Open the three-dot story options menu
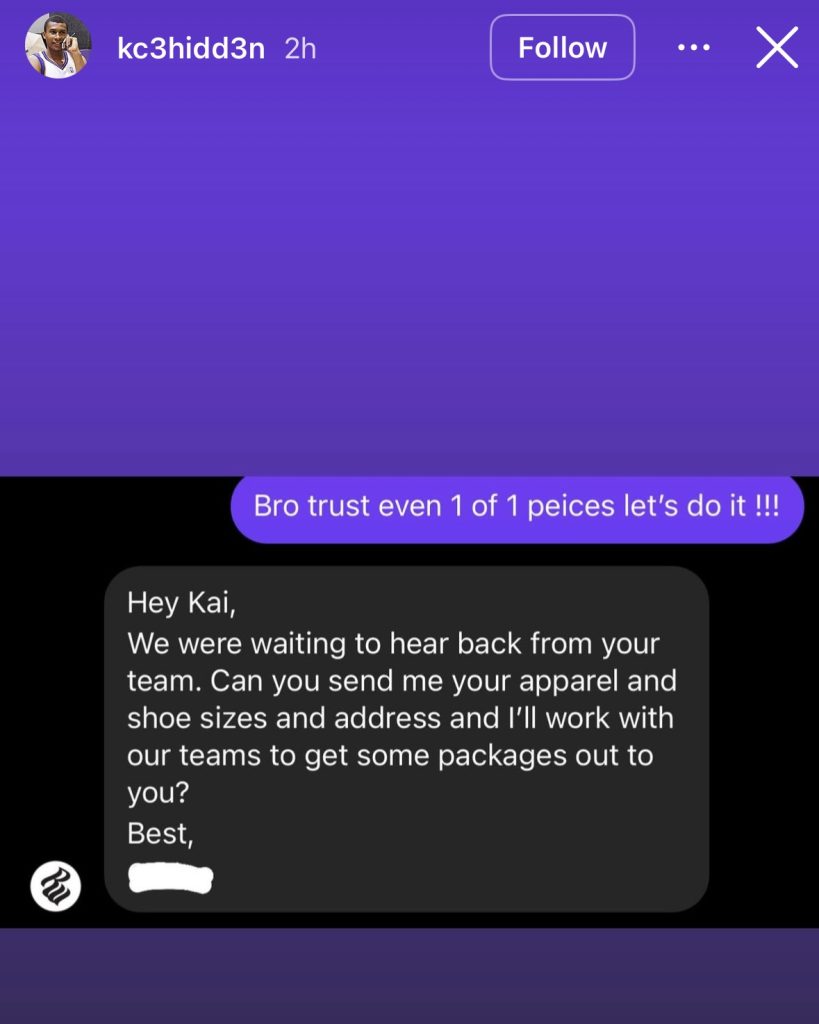The image size is (819, 1024). [x=693, y=47]
